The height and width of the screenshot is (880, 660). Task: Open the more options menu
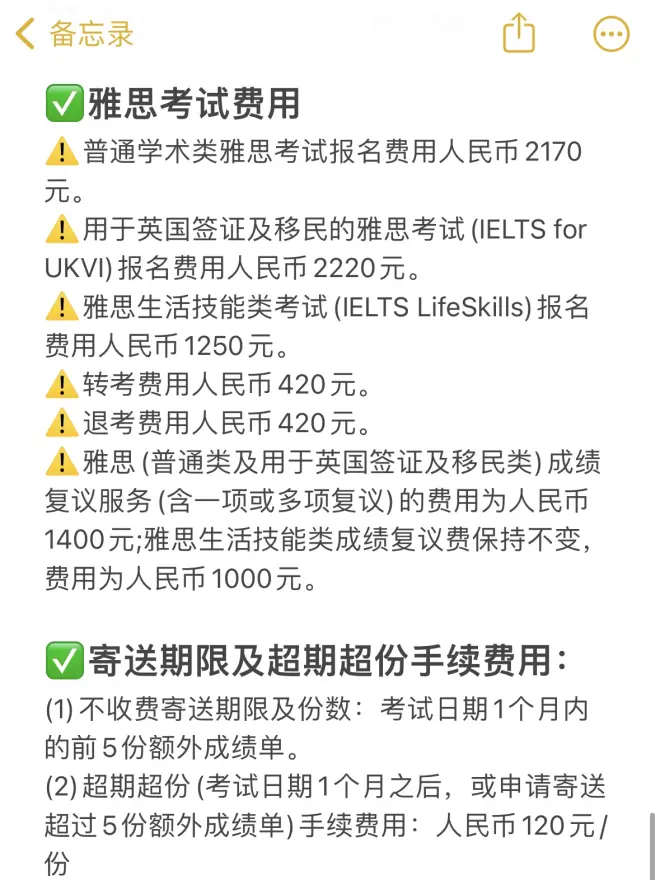point(611,34)
